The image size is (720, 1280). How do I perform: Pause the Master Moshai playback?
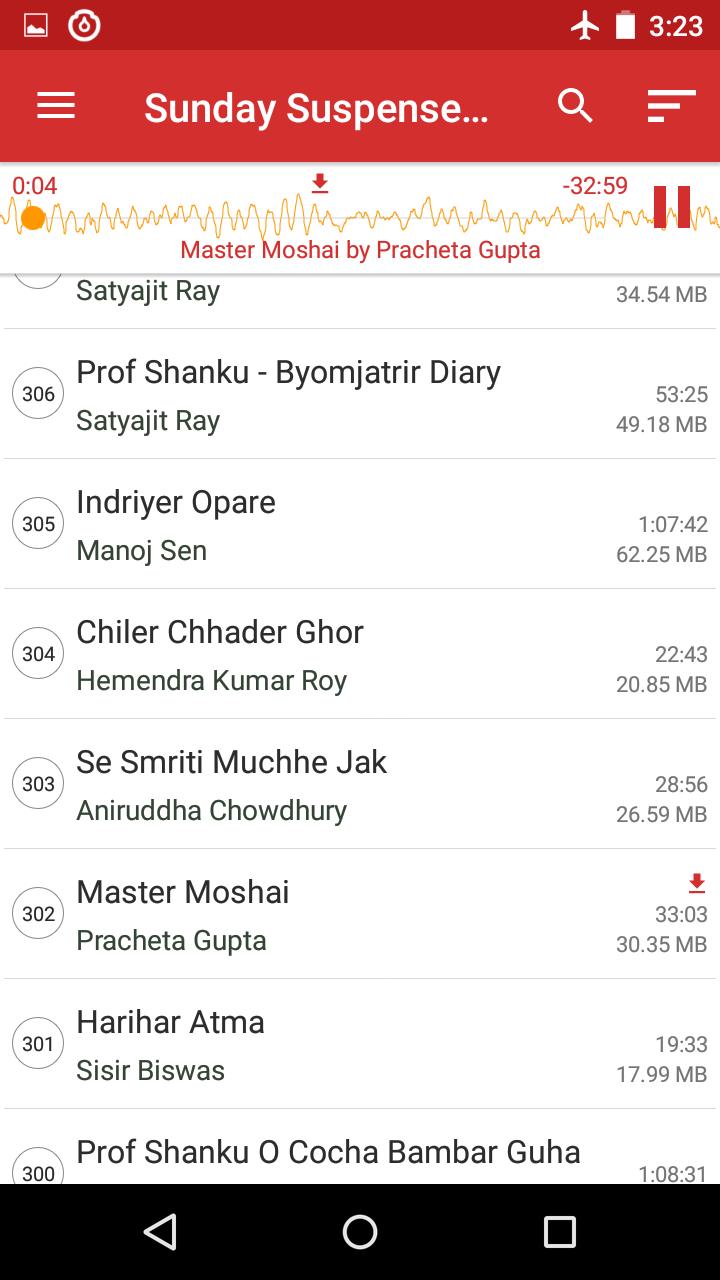671,207
